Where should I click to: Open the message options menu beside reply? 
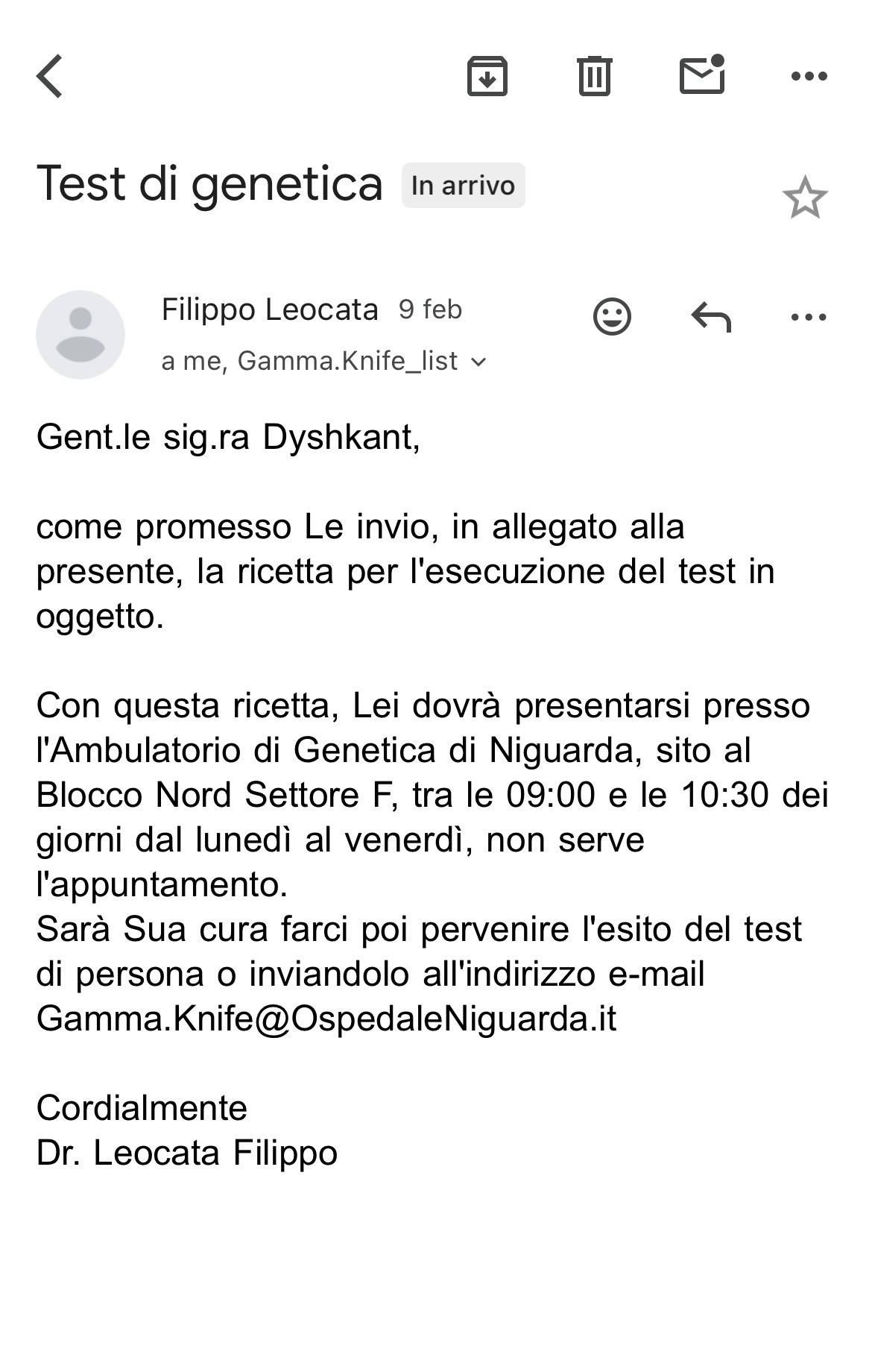click(809, 317)
